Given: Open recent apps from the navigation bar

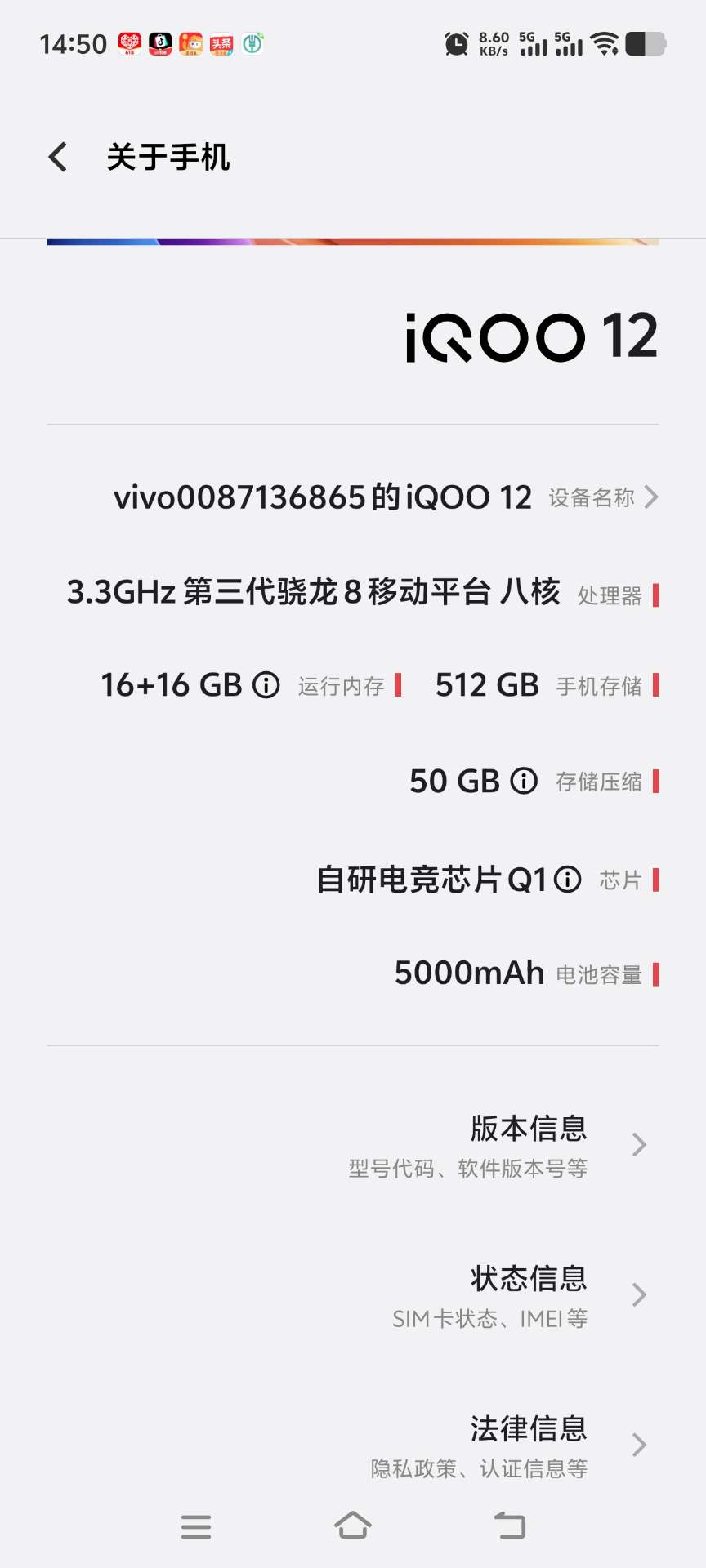Looking at the screenshot, I should pos(196,1526).
